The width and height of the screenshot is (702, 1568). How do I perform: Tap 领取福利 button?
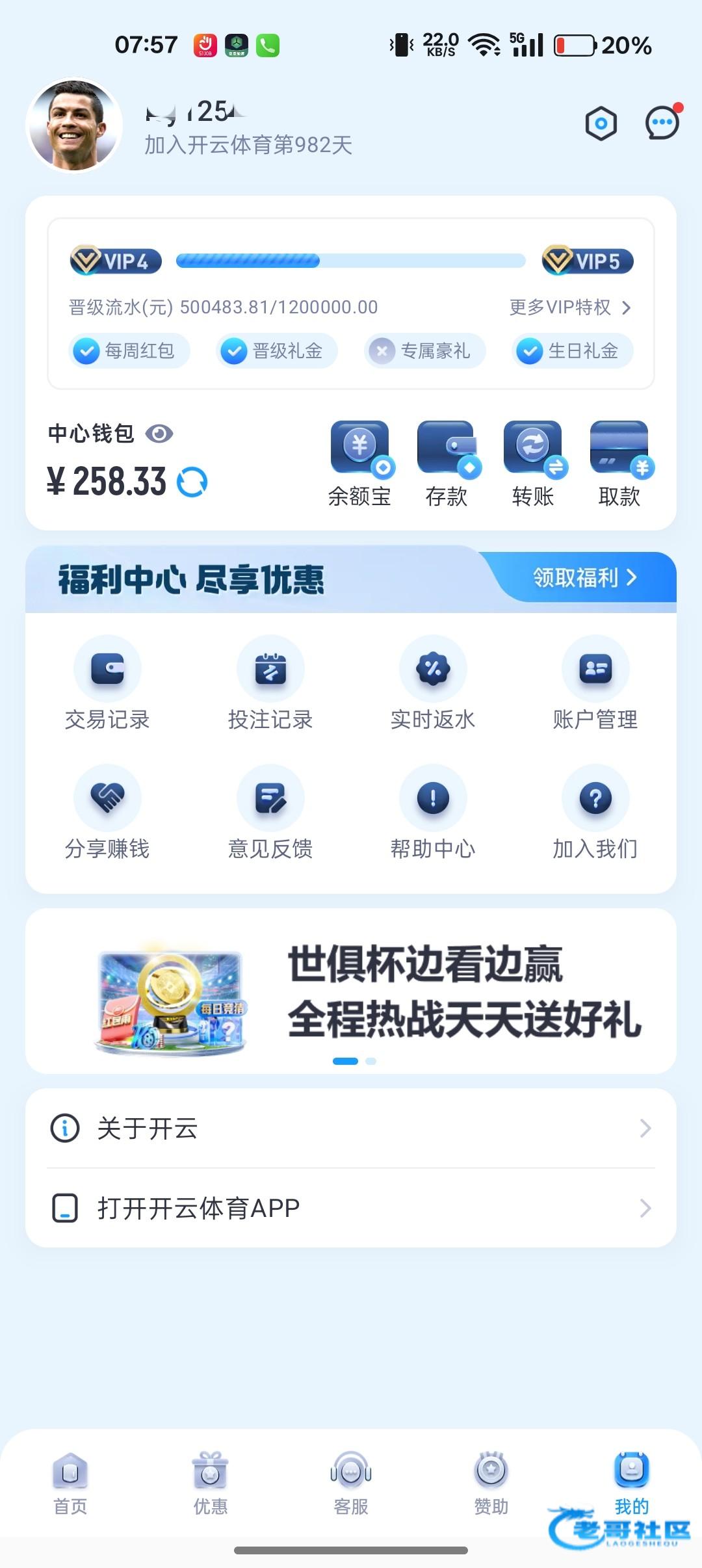coord(584,577)
